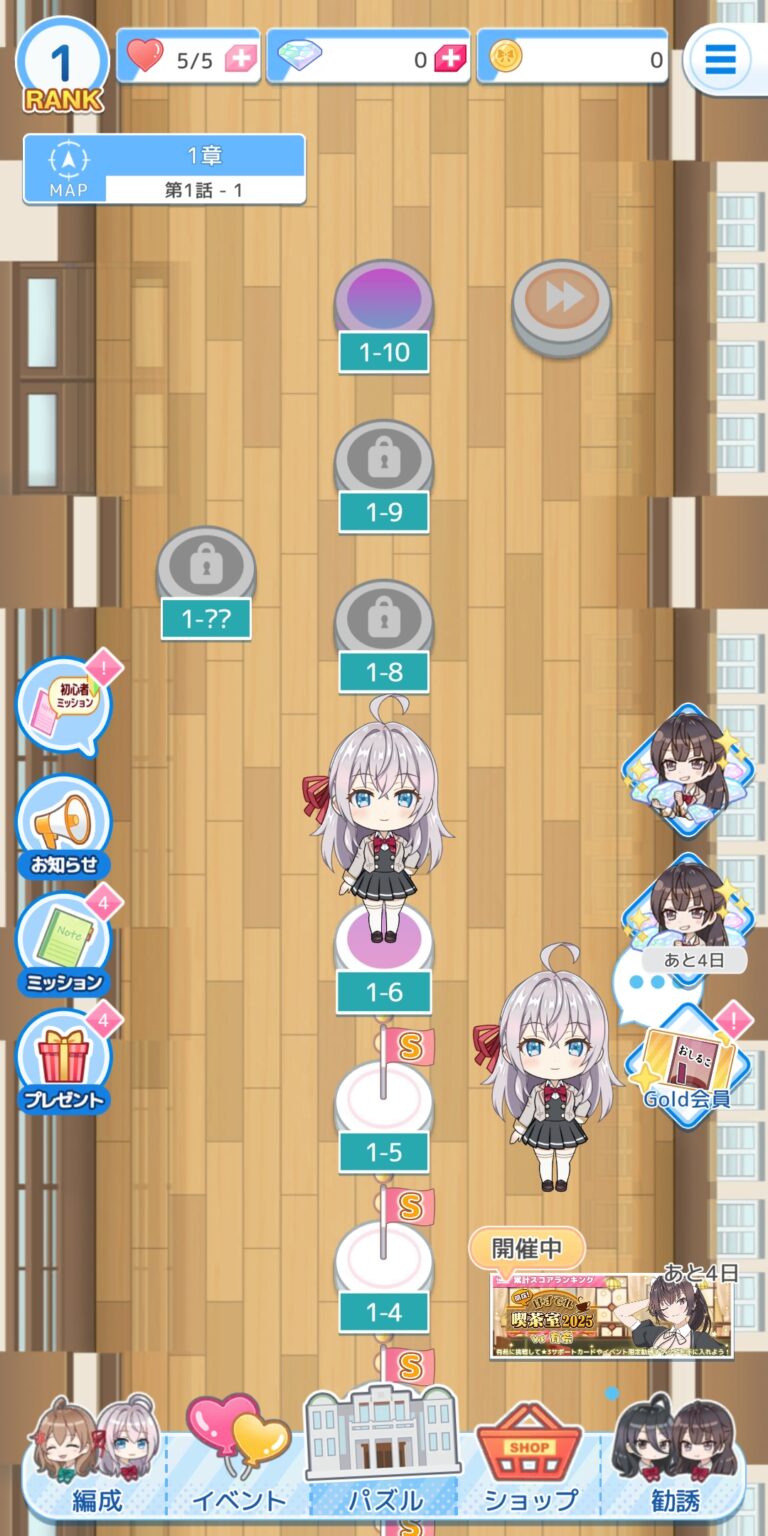Open the 喫茶室2025 event banner
Viewport: 768px width, 1536px height.
click(610, 1315)
